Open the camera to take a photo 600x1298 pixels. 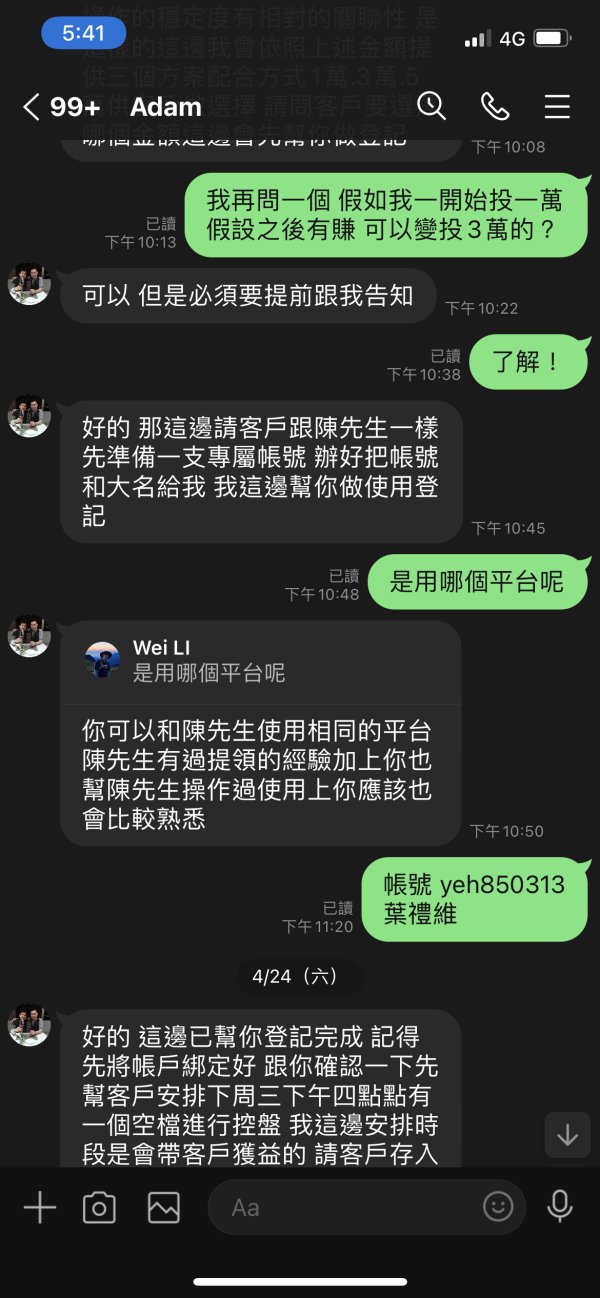(99, 1208)
